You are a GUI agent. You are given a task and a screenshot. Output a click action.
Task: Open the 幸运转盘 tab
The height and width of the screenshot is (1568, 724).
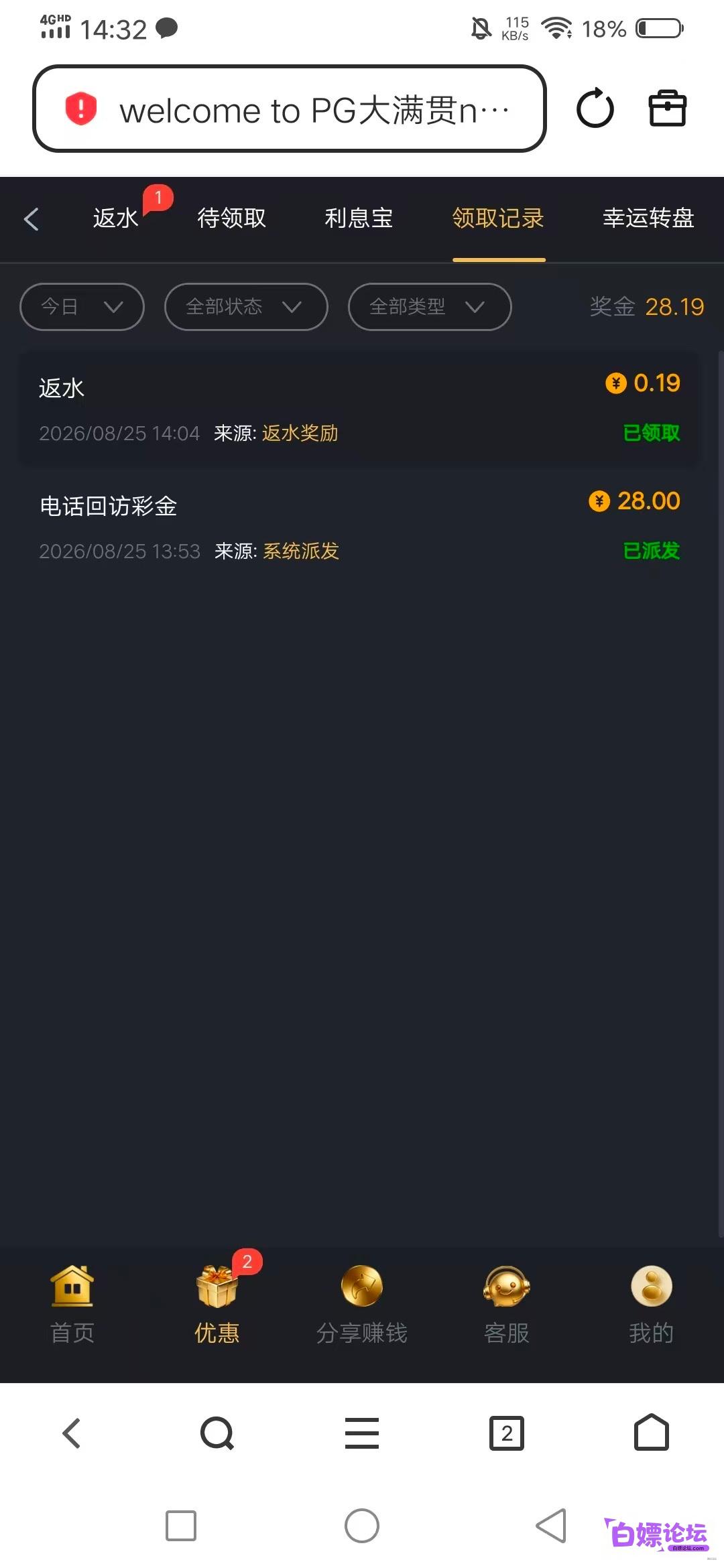[x=648, y=218]
